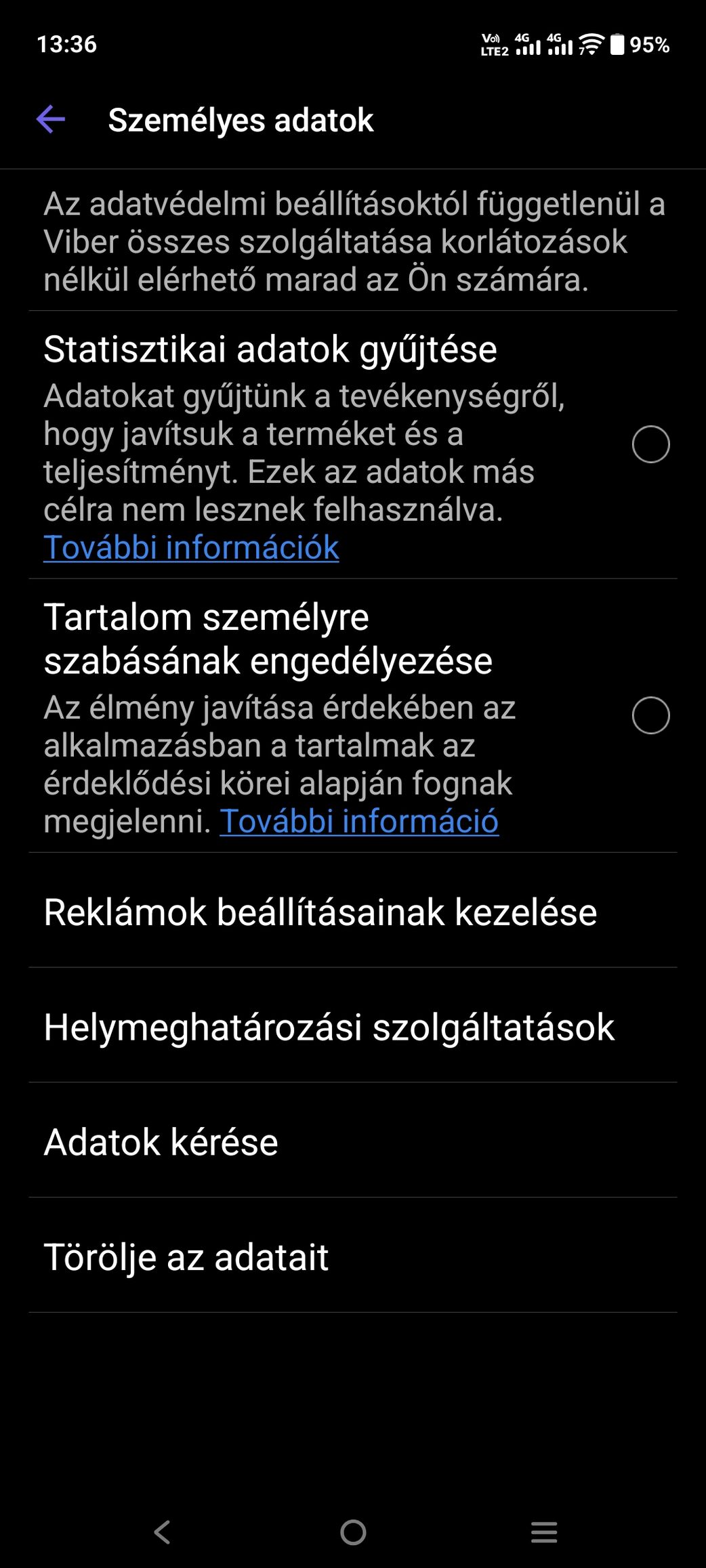Image resolution: width=706 pixels, height=1568 pixels.
Task: Enable Statisztikai adatok gyűjtése checkbox
Action: click(650, 444)
